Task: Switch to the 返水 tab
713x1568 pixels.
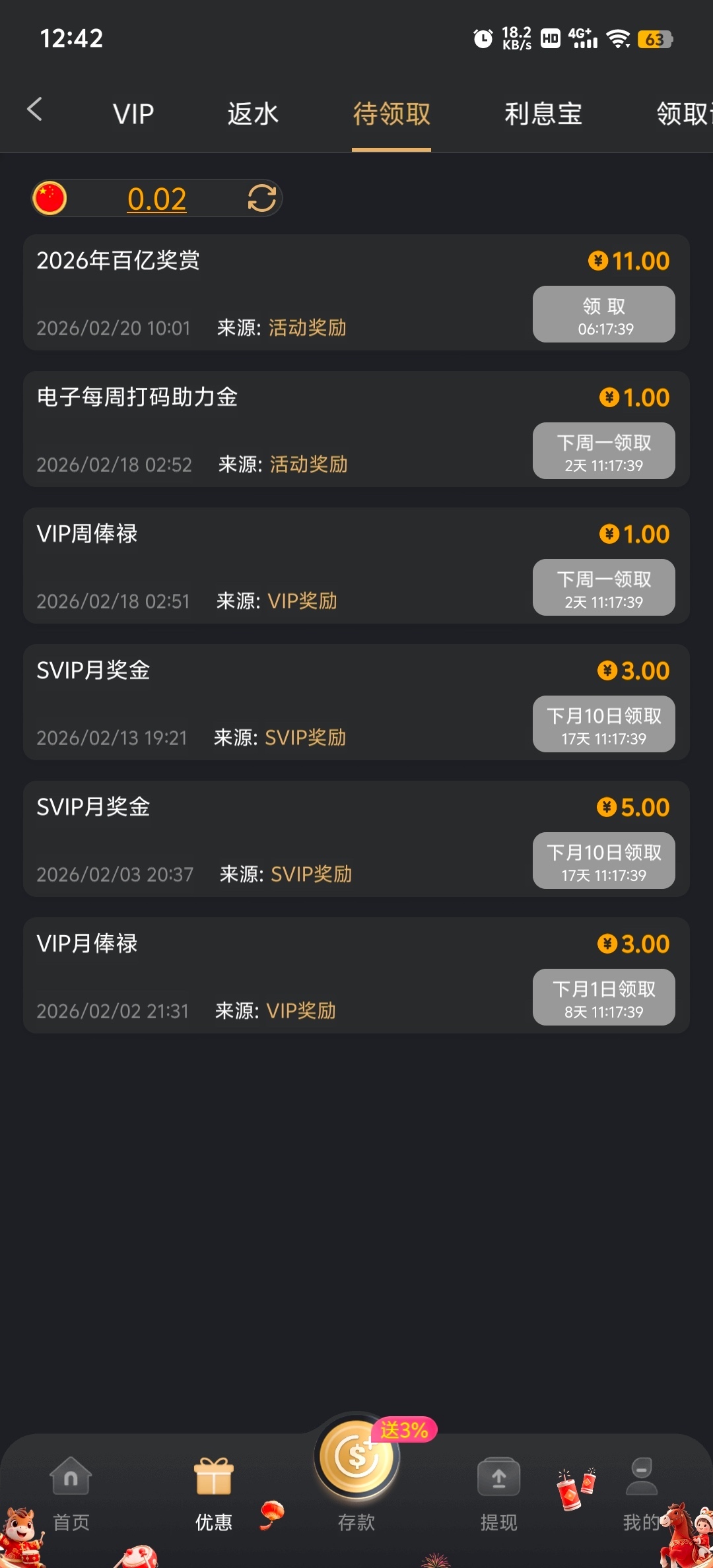Action: coord(253,114)
